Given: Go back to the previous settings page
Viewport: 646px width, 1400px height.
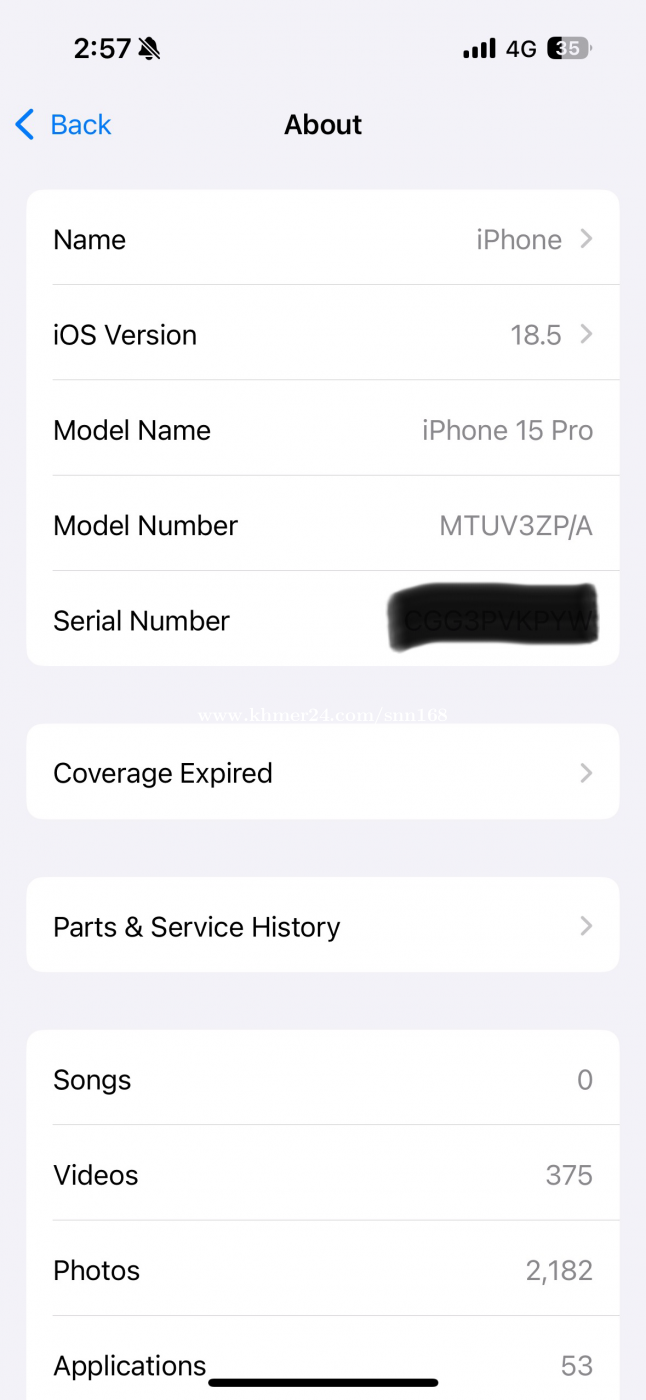Looking at the screenshot, I should click(63, 125).
